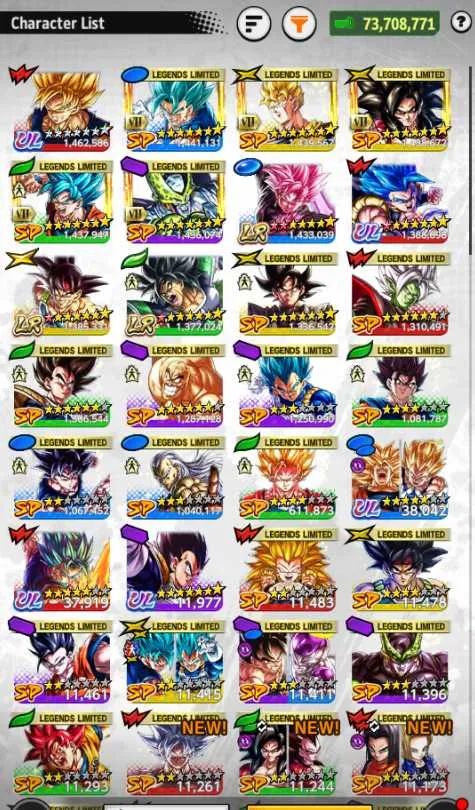This screenshot has height=810, width=475.
Task: Select the UL character with power 37,919
Action: click(x=61, y=569)
